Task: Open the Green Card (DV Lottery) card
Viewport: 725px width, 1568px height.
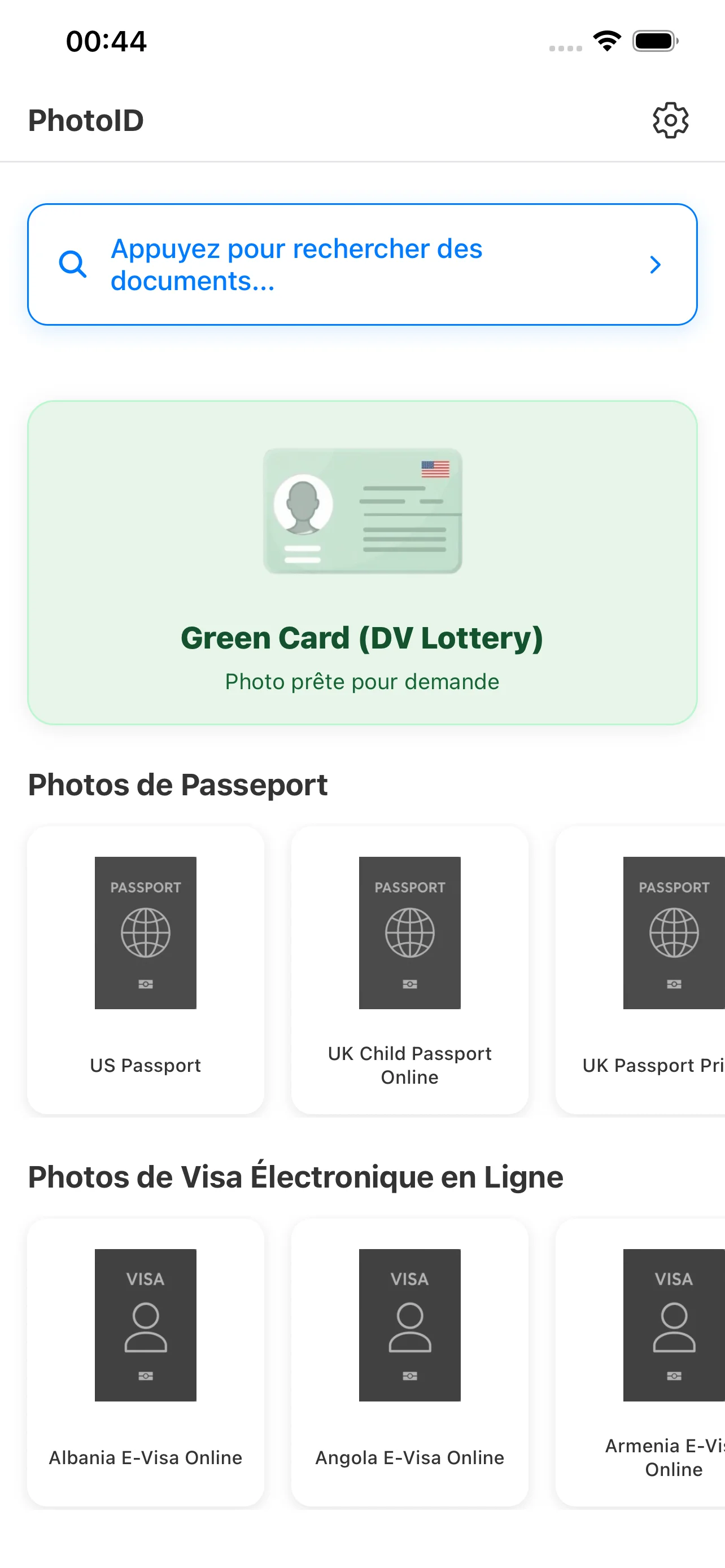Action: click(x=361, y=562)
